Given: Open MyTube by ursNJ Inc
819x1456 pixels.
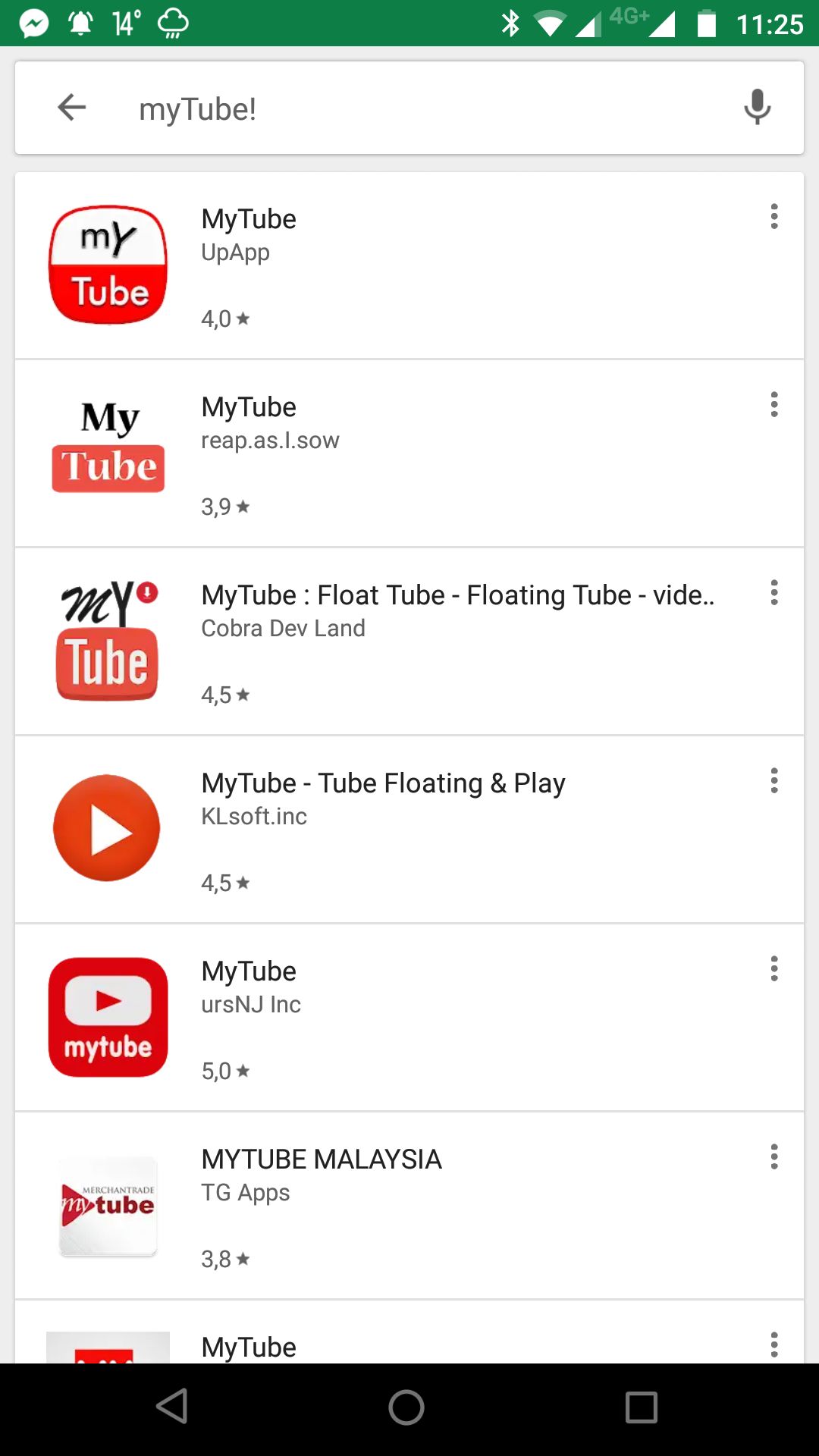Looking at the screenshot, I should coord(409,1018).
